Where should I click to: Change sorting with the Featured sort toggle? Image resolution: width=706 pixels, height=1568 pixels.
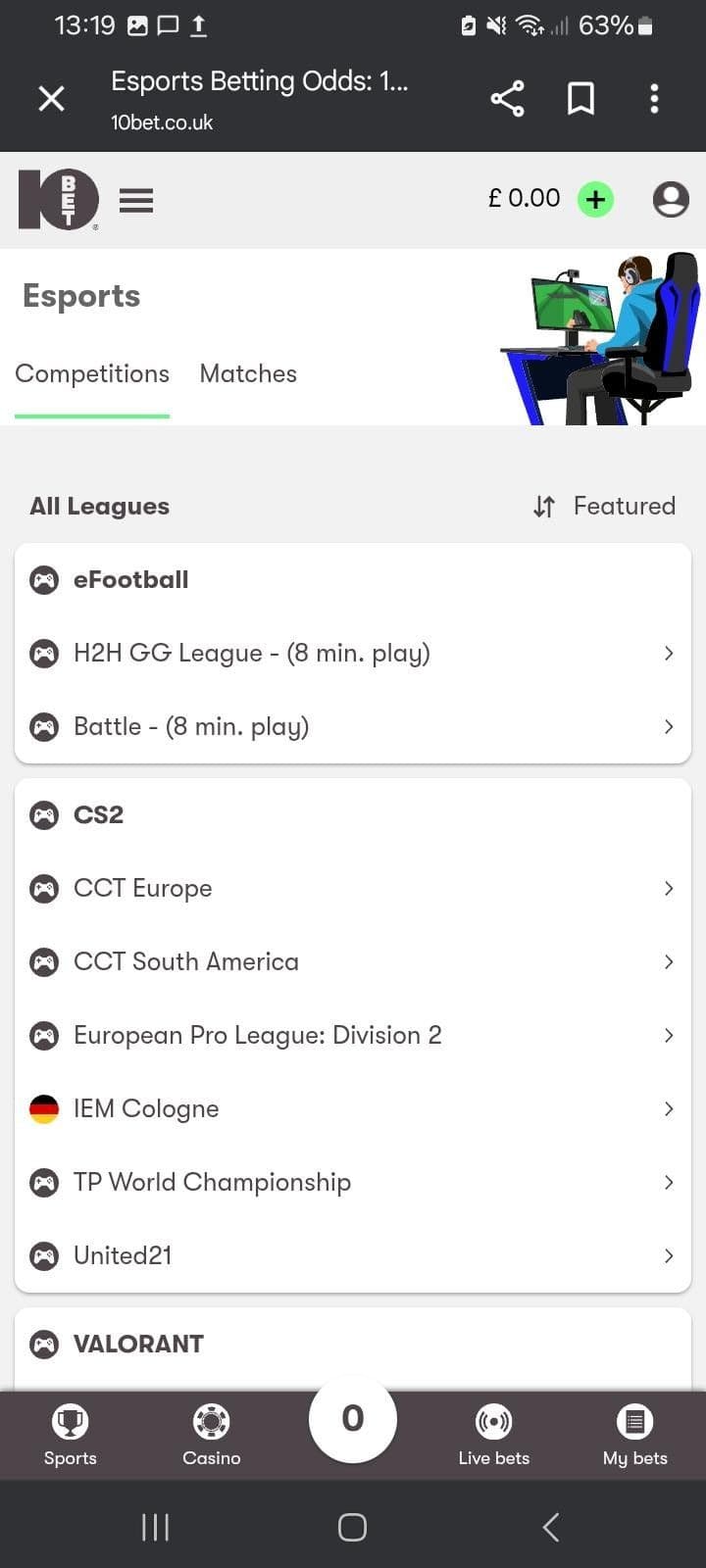(602, 506)
